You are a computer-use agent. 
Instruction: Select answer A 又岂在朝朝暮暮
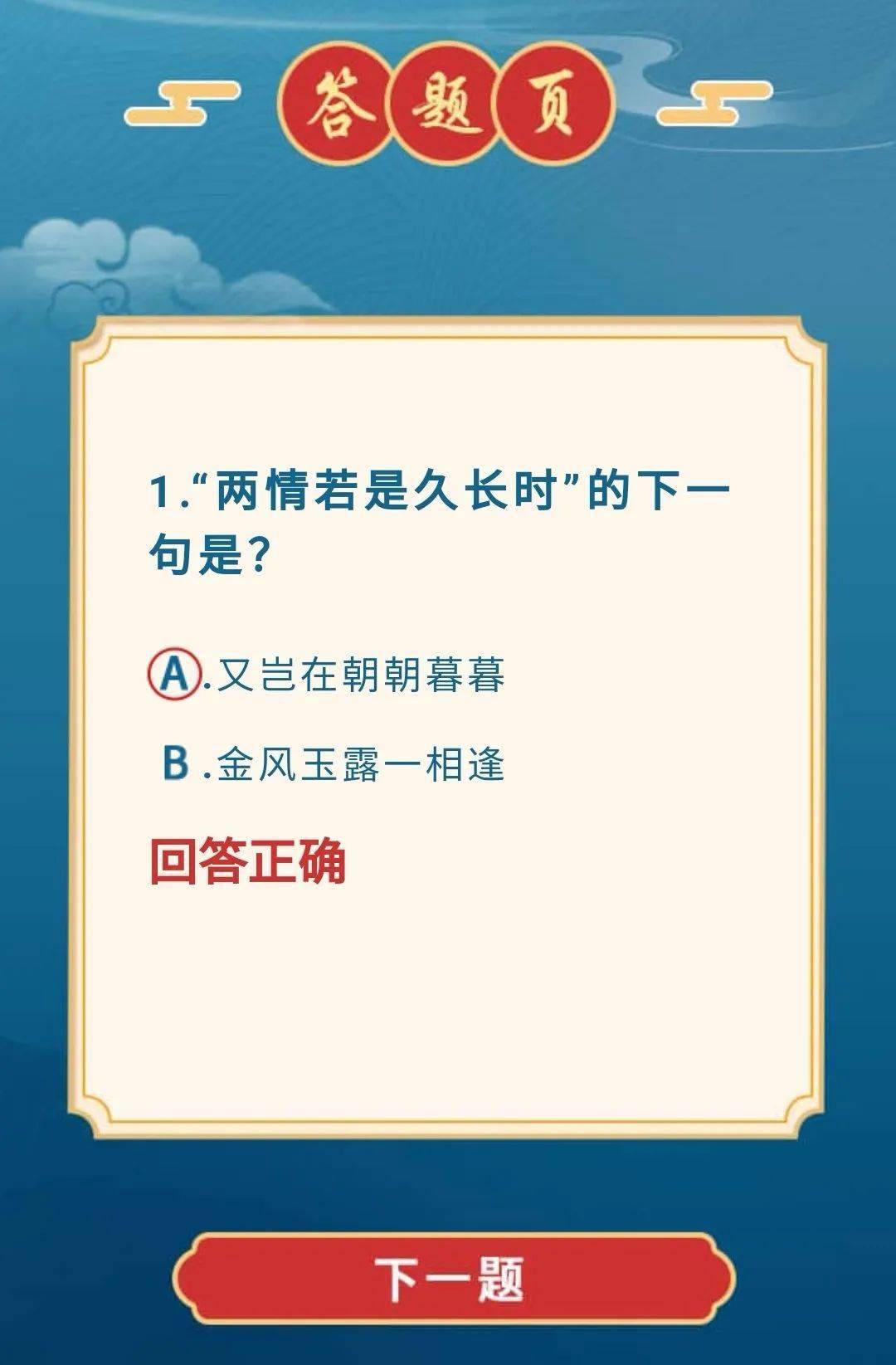tap(328, 674)
